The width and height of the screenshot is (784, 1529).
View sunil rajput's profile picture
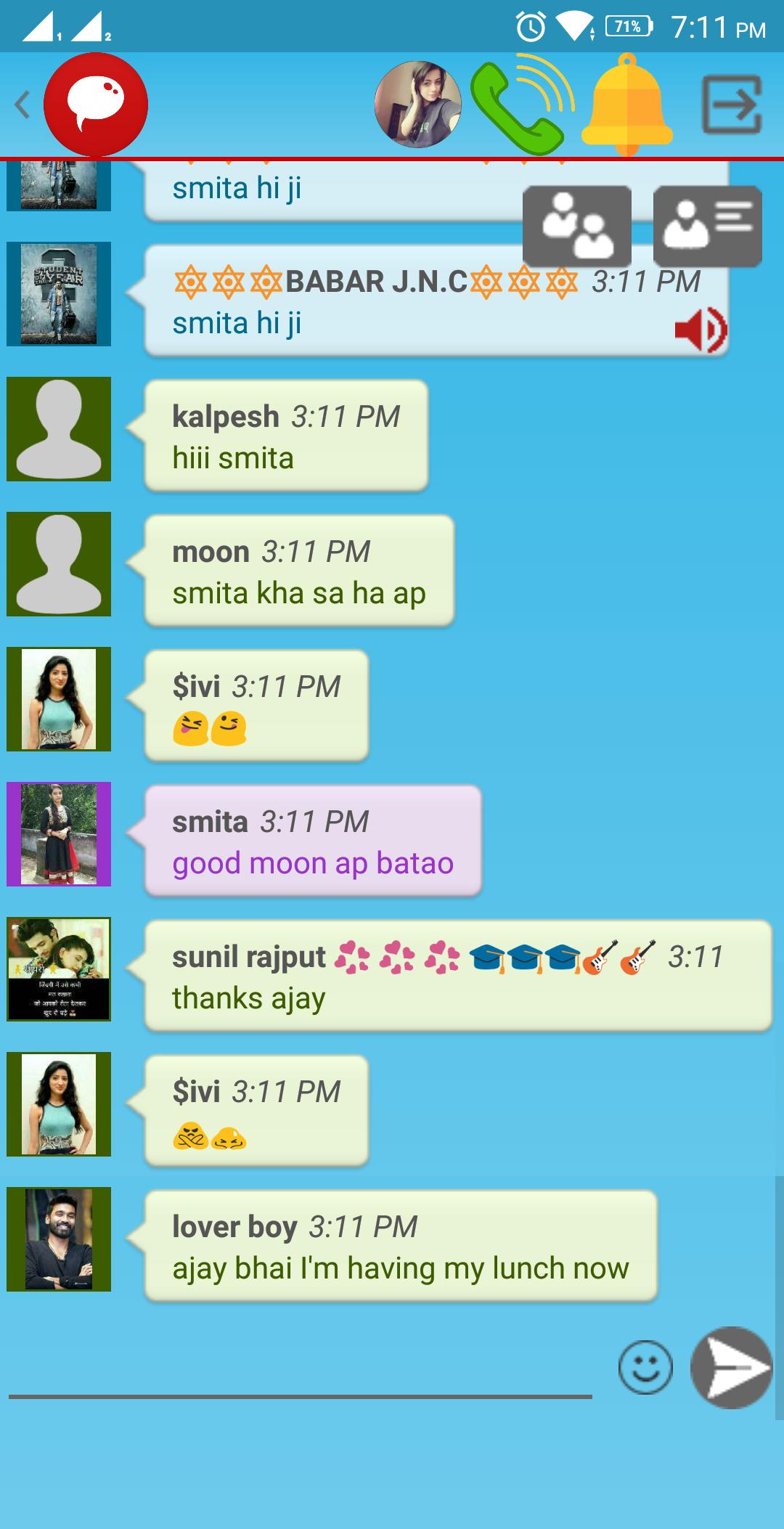tap(59, 969)
